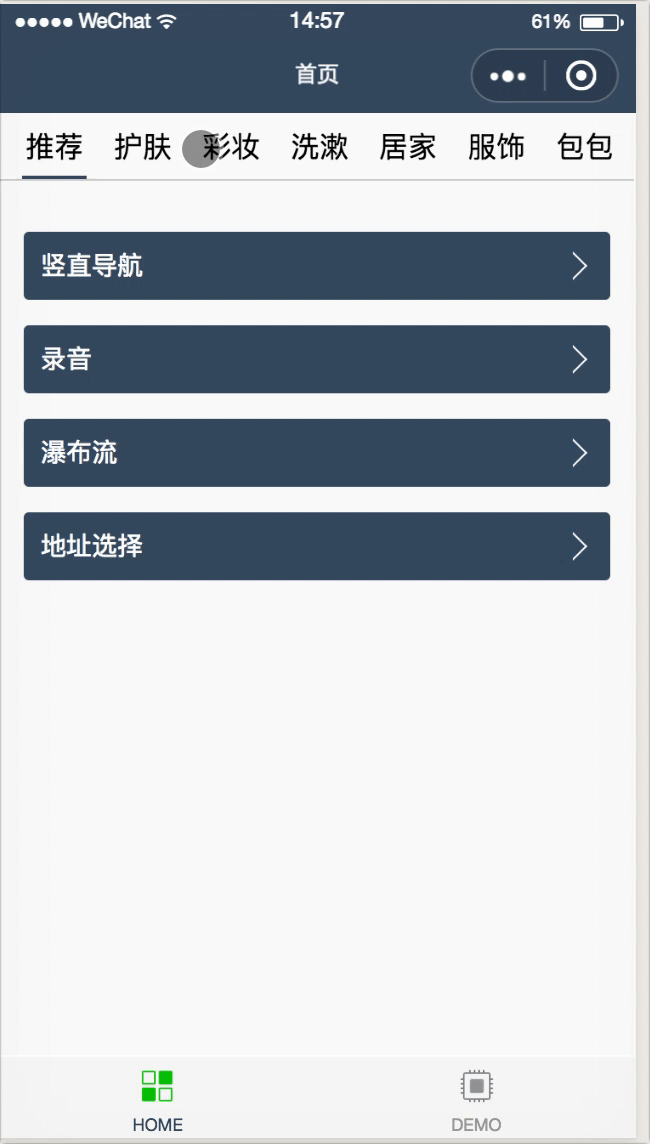This screenshot has height=1144, width=650.
Task: Switch to the 推荐 tab
Action: point(54,148)
